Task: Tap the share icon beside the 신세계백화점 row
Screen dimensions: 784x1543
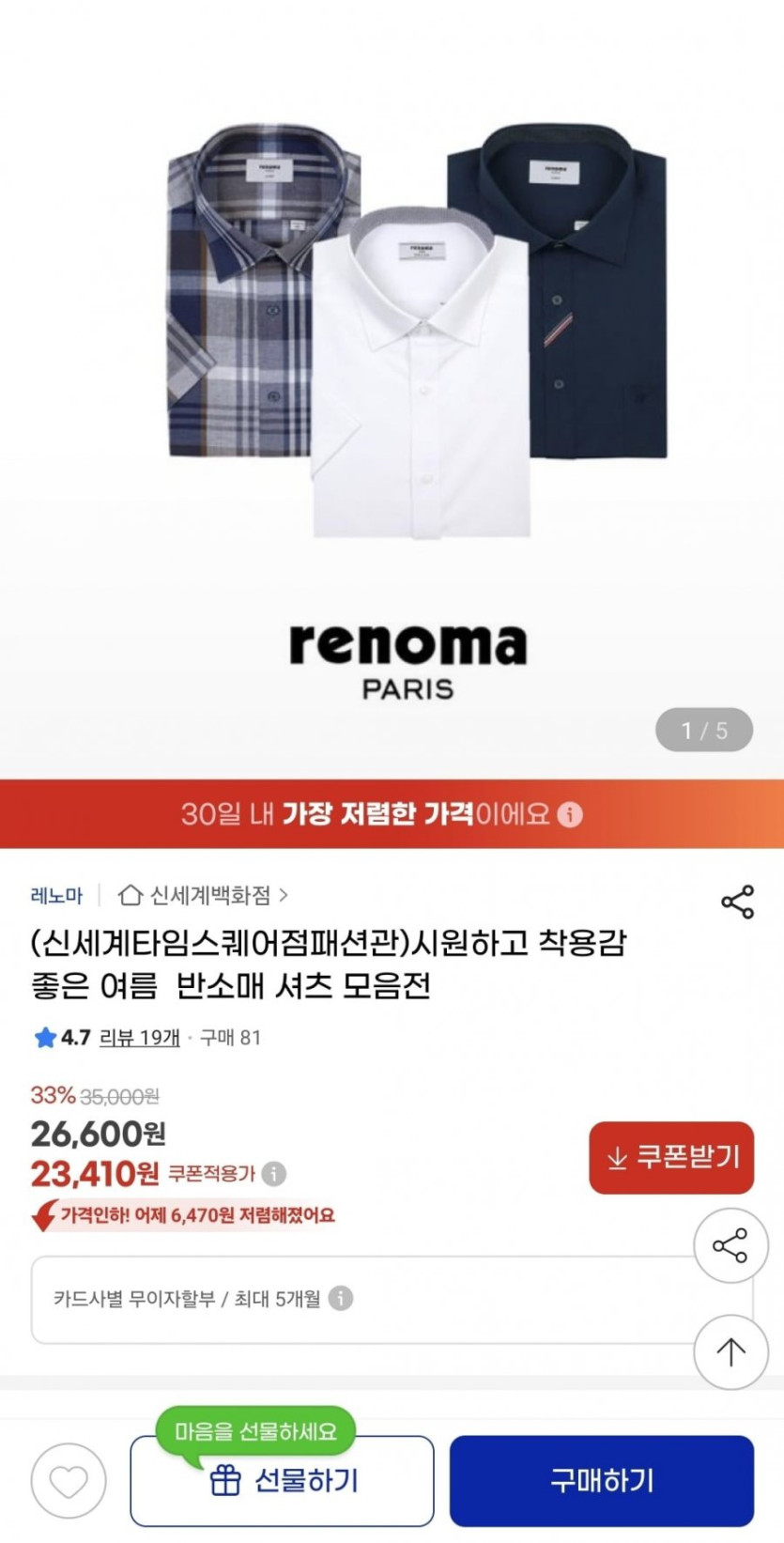Action: pos(737,902)
